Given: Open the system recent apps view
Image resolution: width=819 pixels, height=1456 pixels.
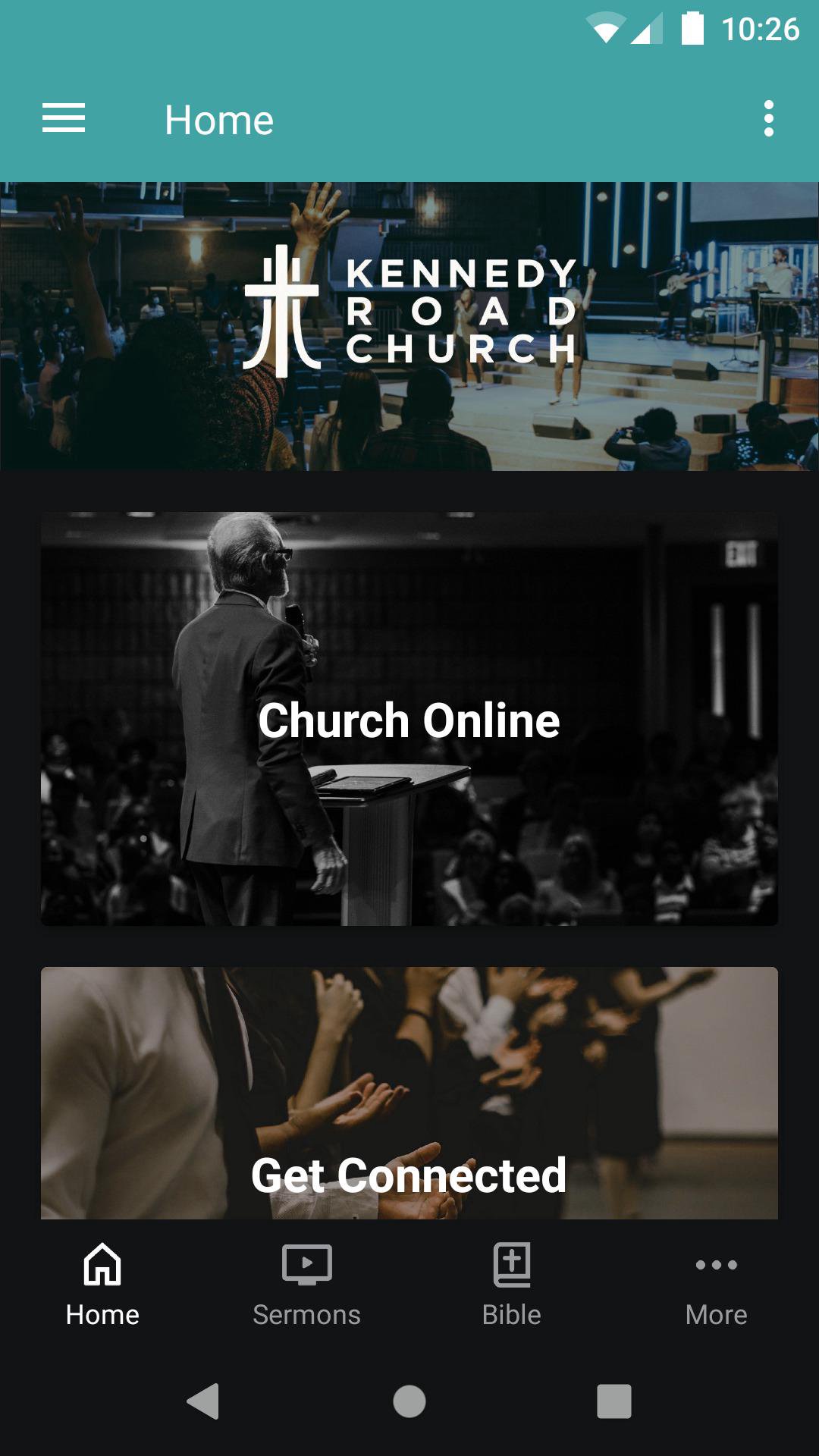Looking at the screenshot, I should click(613, 1401).
